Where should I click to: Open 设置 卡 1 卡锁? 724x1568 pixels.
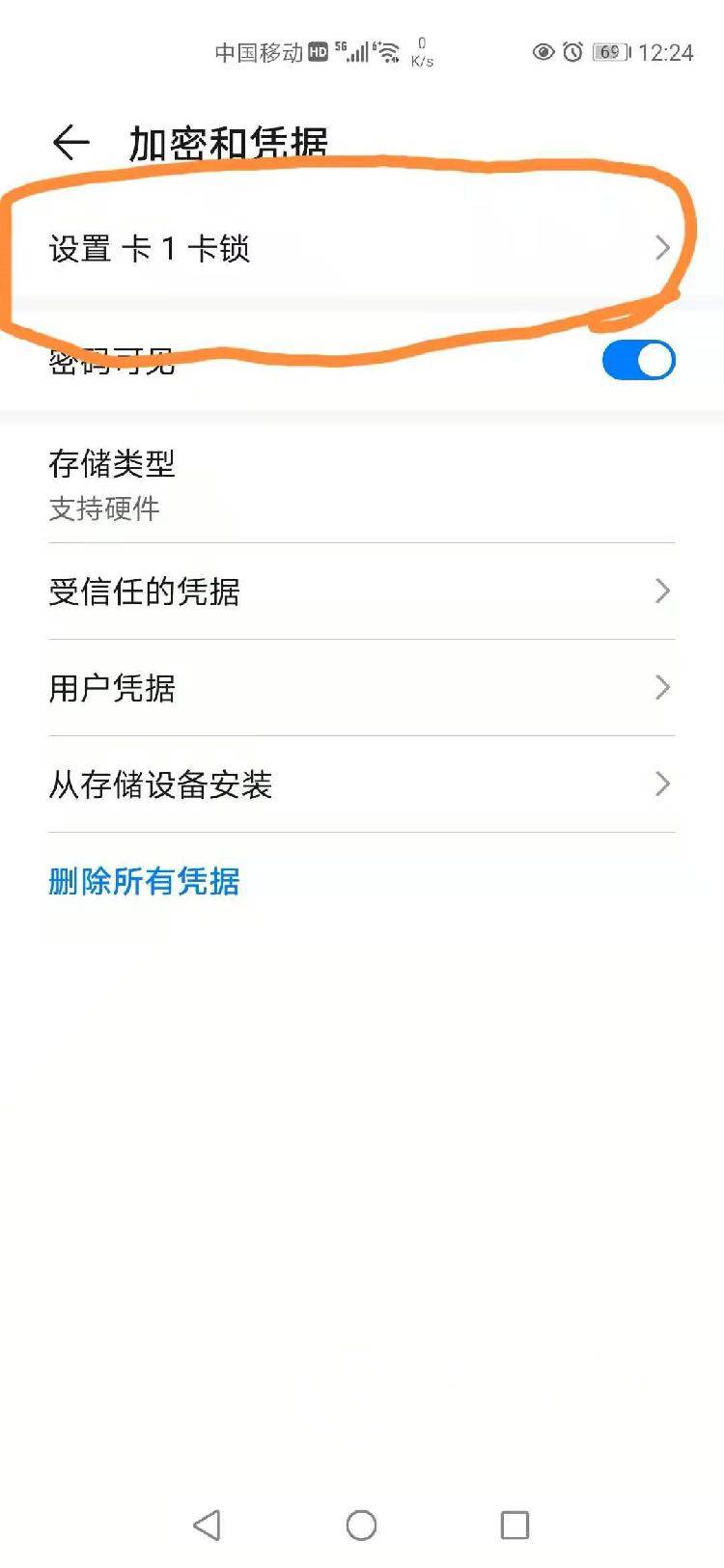tap(361, 249)
